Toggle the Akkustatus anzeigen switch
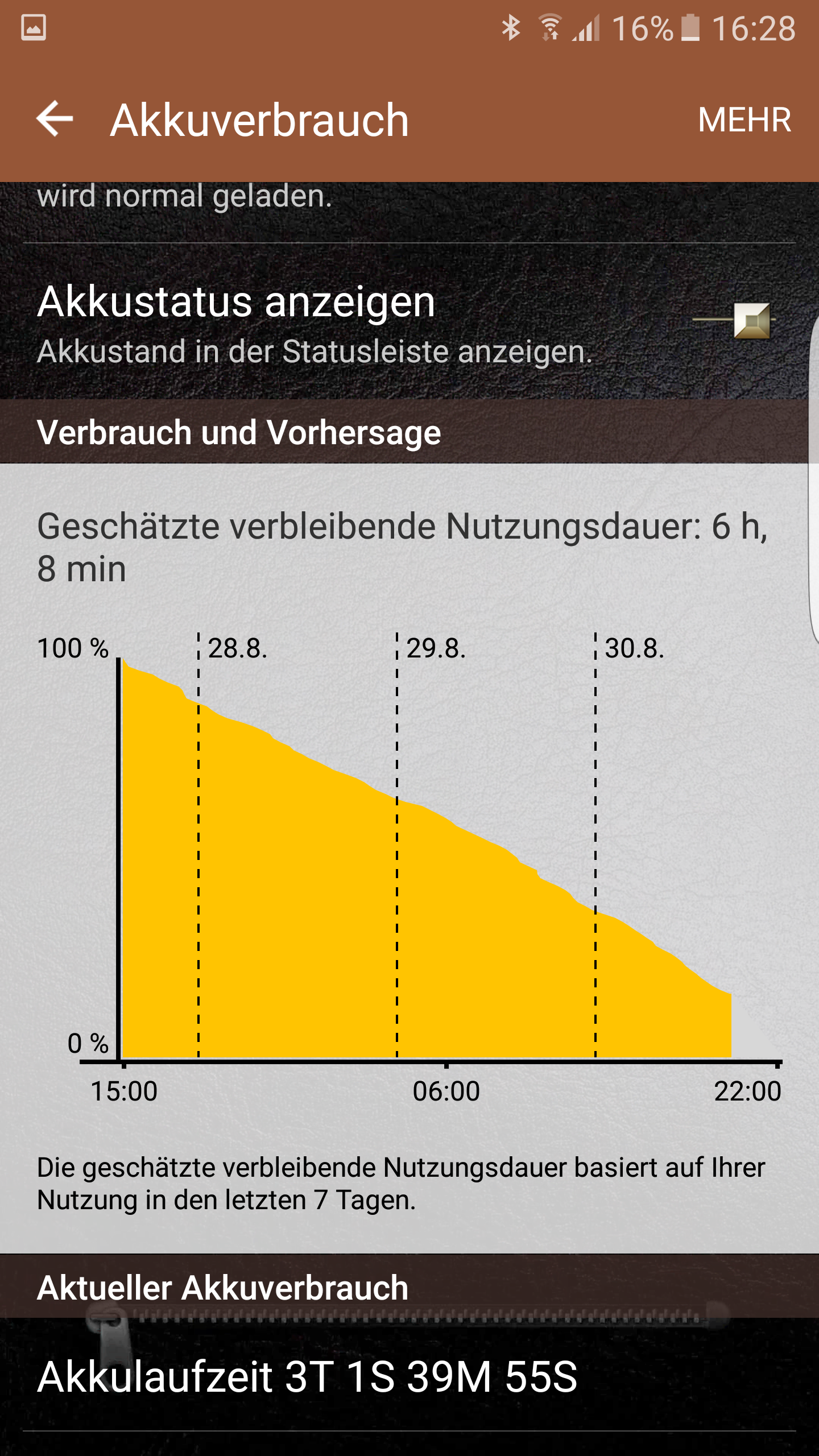Image resolution: width=819 pixels, height=1456 pixels. click(x=734, y=320)
